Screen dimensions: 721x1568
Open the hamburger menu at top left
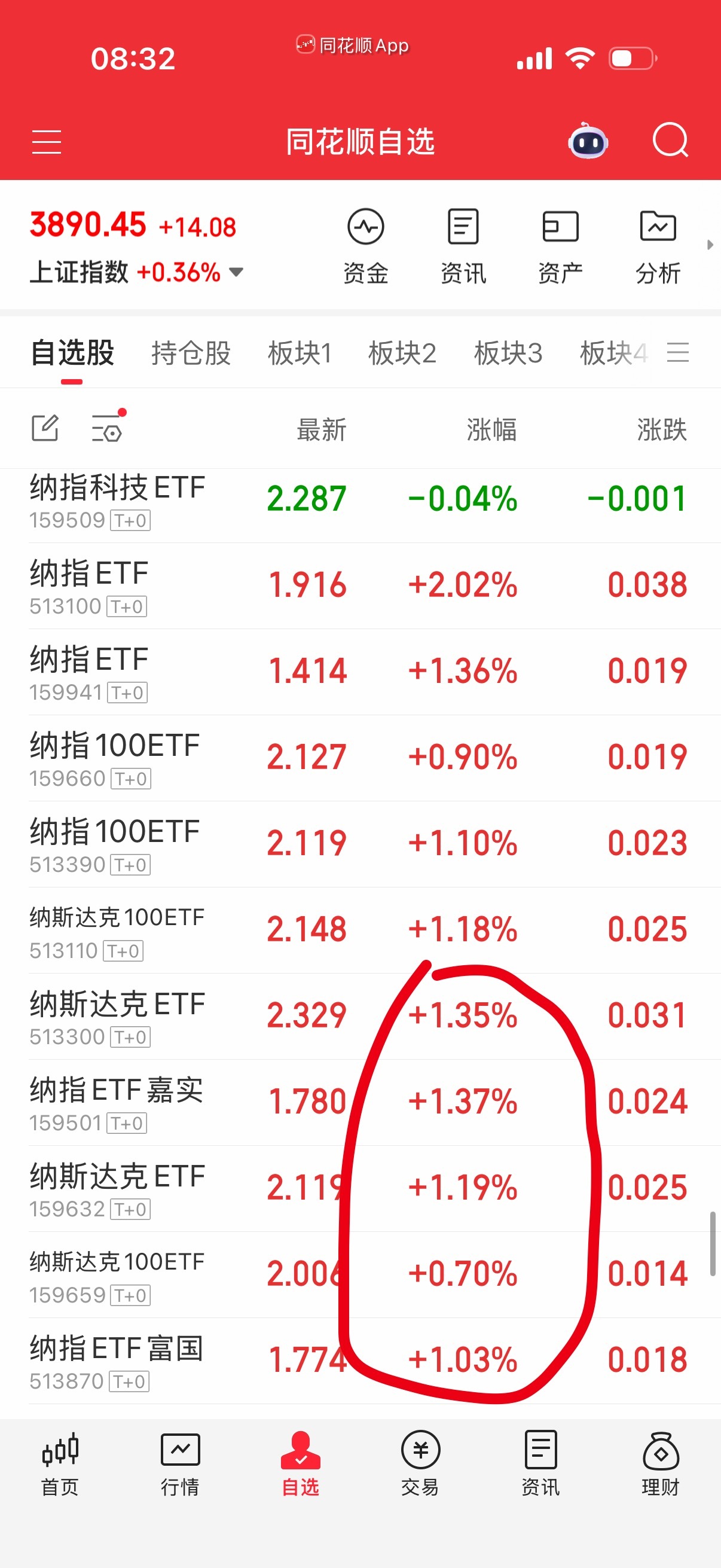click(x=46, y=141)
